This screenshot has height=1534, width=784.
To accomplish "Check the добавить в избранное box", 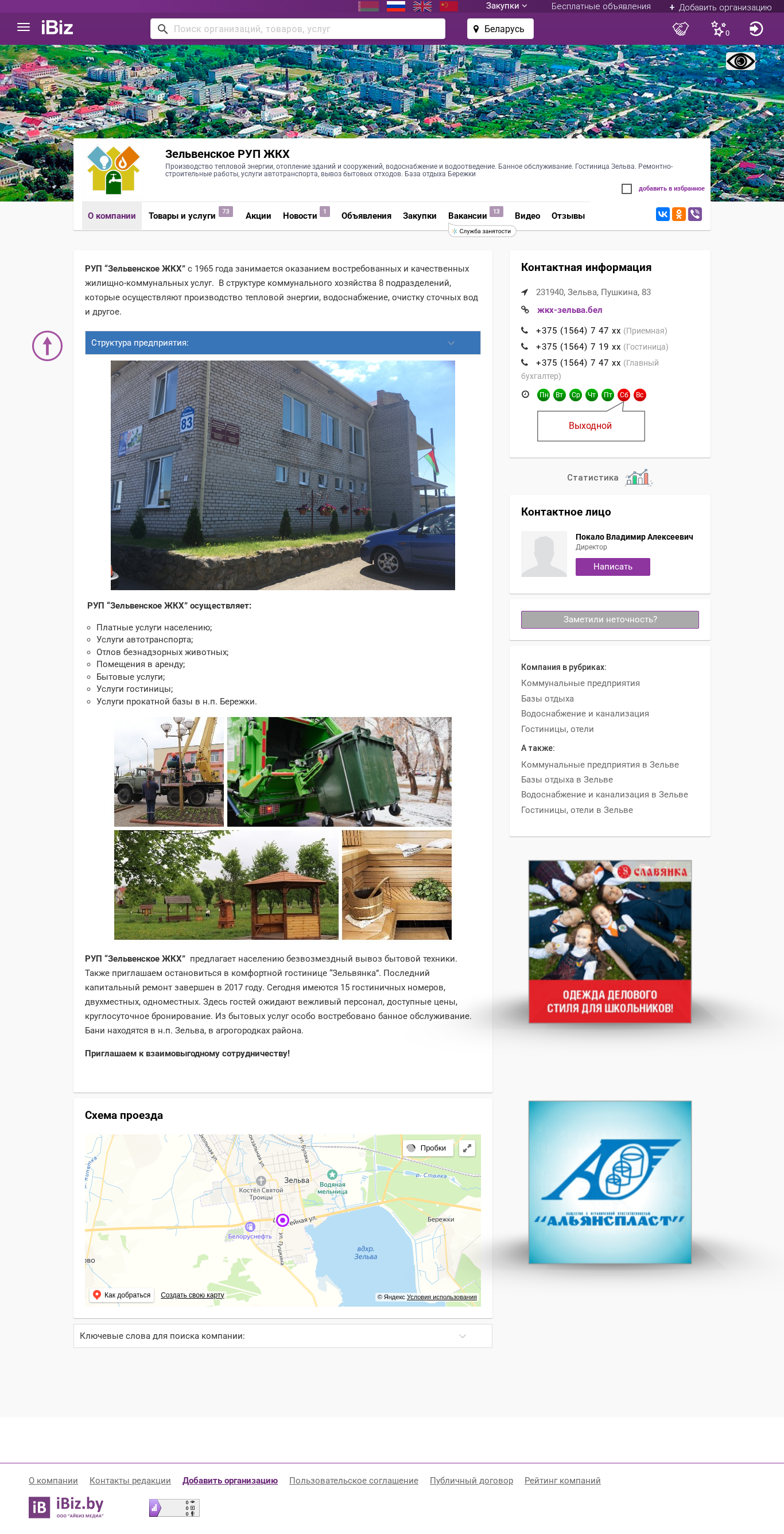I will tap(626, 189).
